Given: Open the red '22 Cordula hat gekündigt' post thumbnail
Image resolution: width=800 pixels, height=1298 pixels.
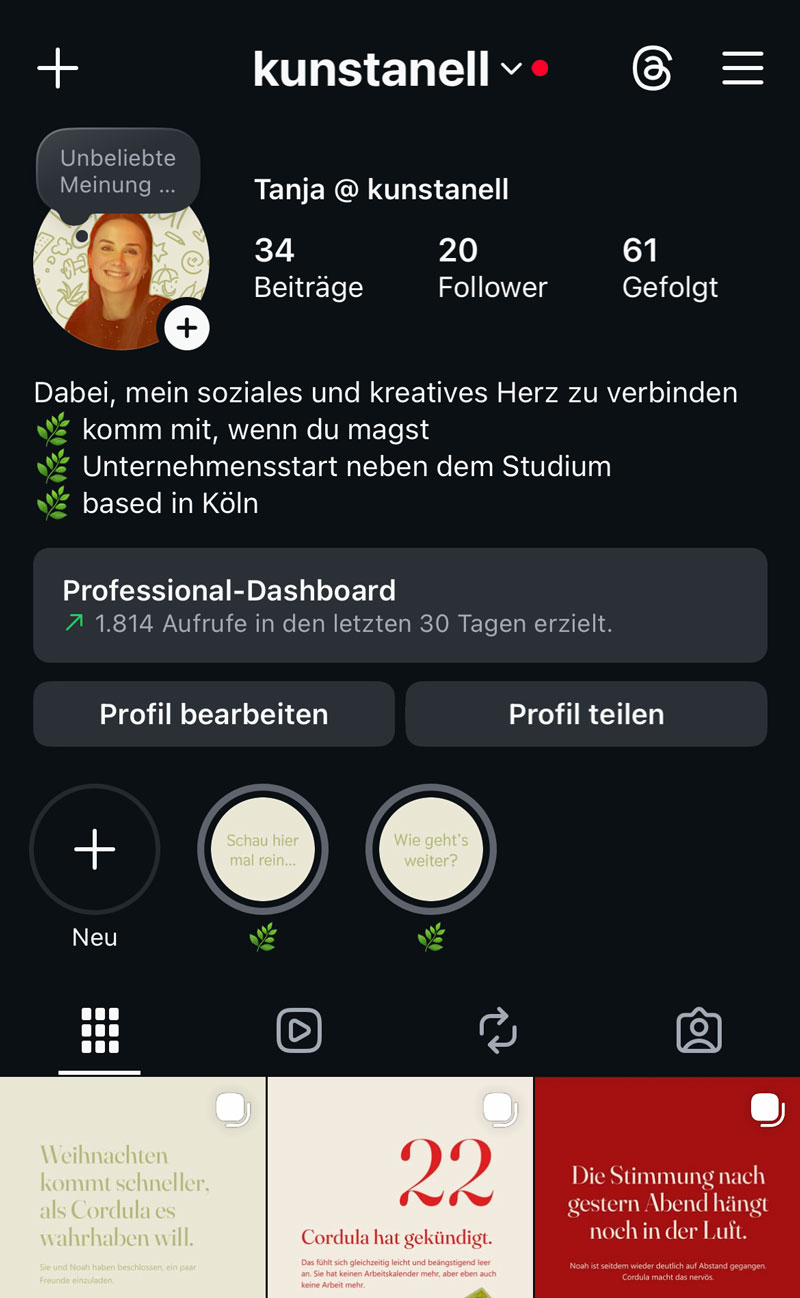Looking at the screenshot, I should click(400, 1190).
